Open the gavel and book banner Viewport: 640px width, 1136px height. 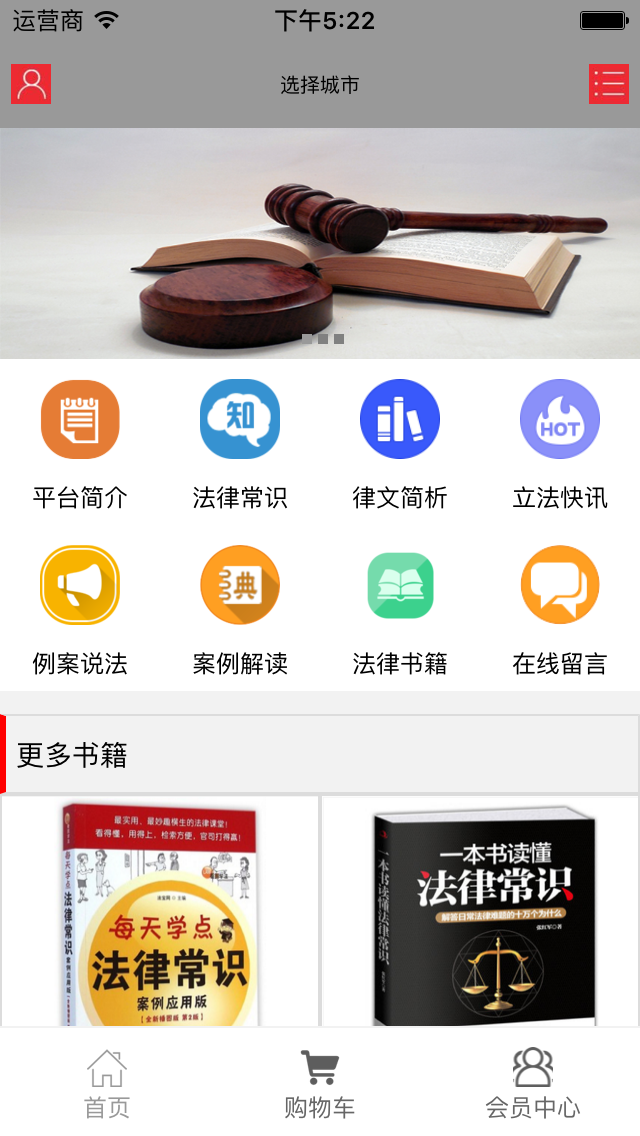[x=320, y=243]
